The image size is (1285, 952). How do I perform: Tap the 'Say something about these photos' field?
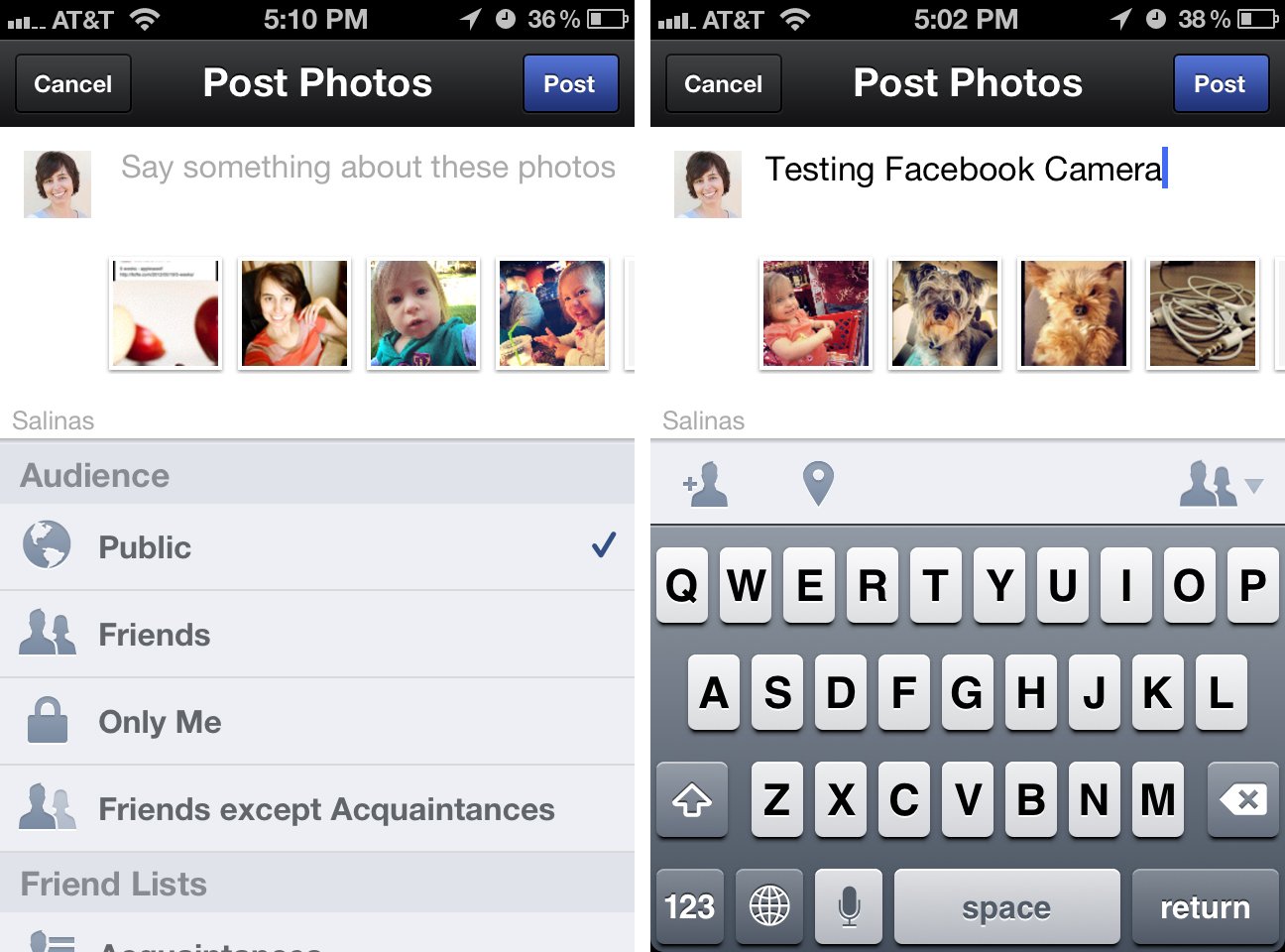point(367,168)
